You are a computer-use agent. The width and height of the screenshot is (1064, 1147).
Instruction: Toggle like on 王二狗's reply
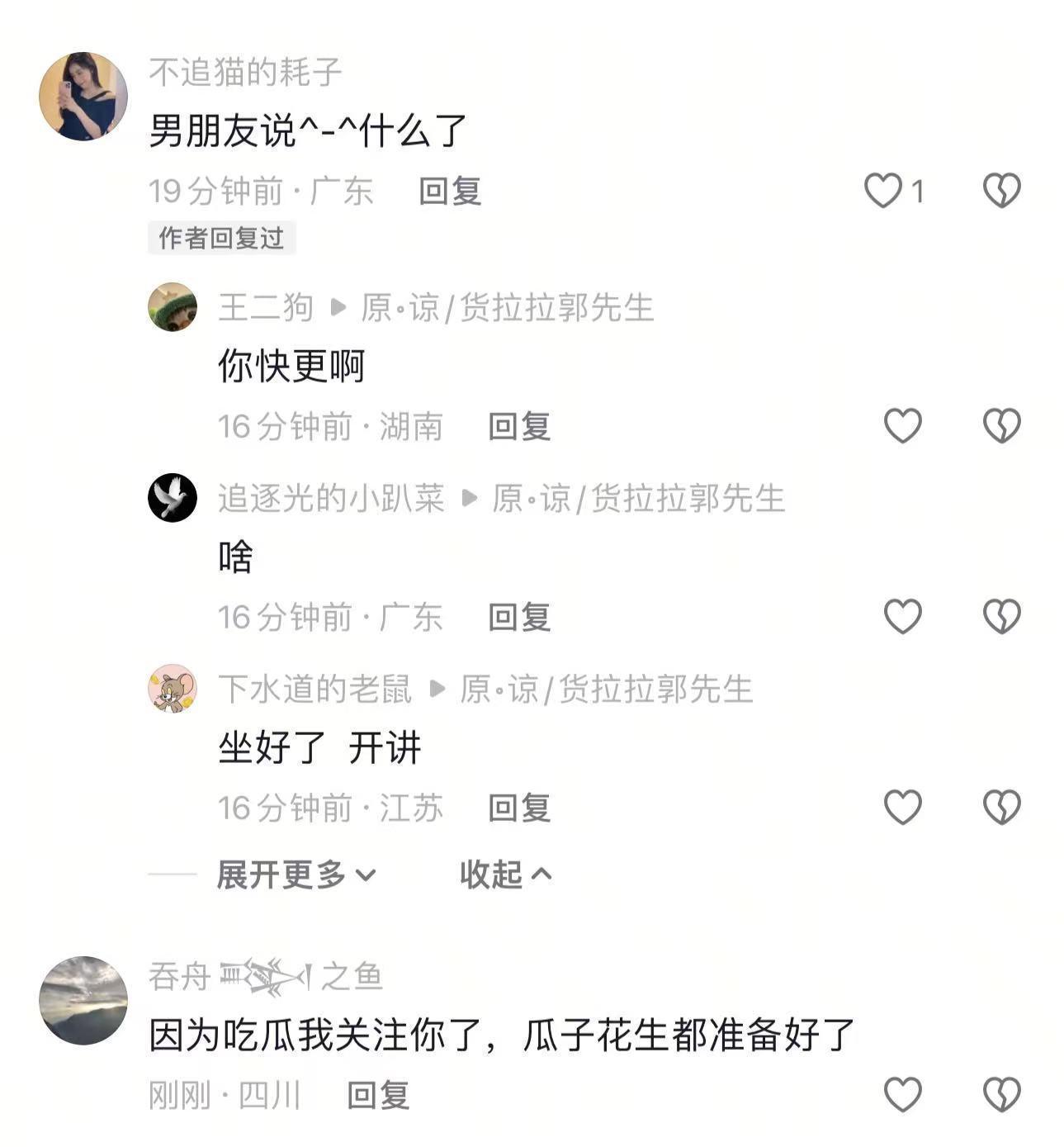(905, 424)
